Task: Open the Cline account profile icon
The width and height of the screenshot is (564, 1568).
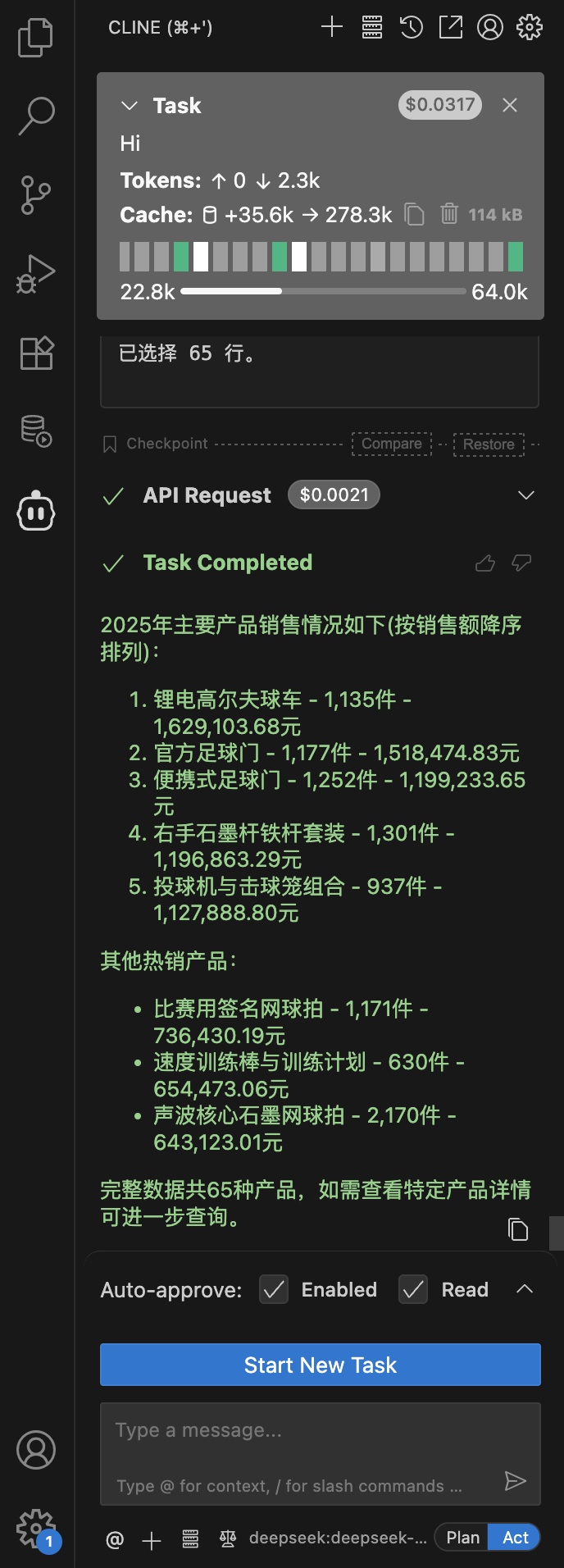Action: tap(490, 27)
